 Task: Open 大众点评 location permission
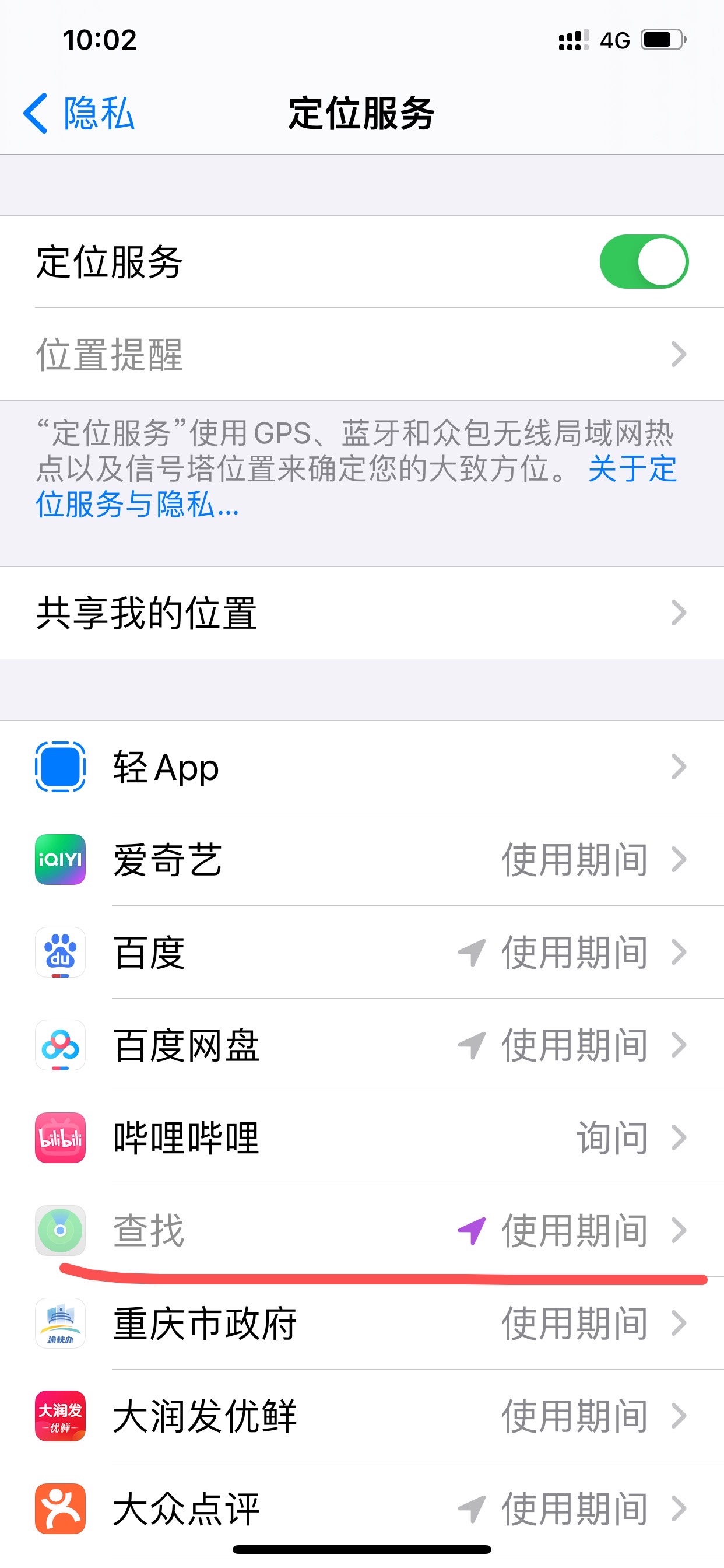[x=361, y=1508]
